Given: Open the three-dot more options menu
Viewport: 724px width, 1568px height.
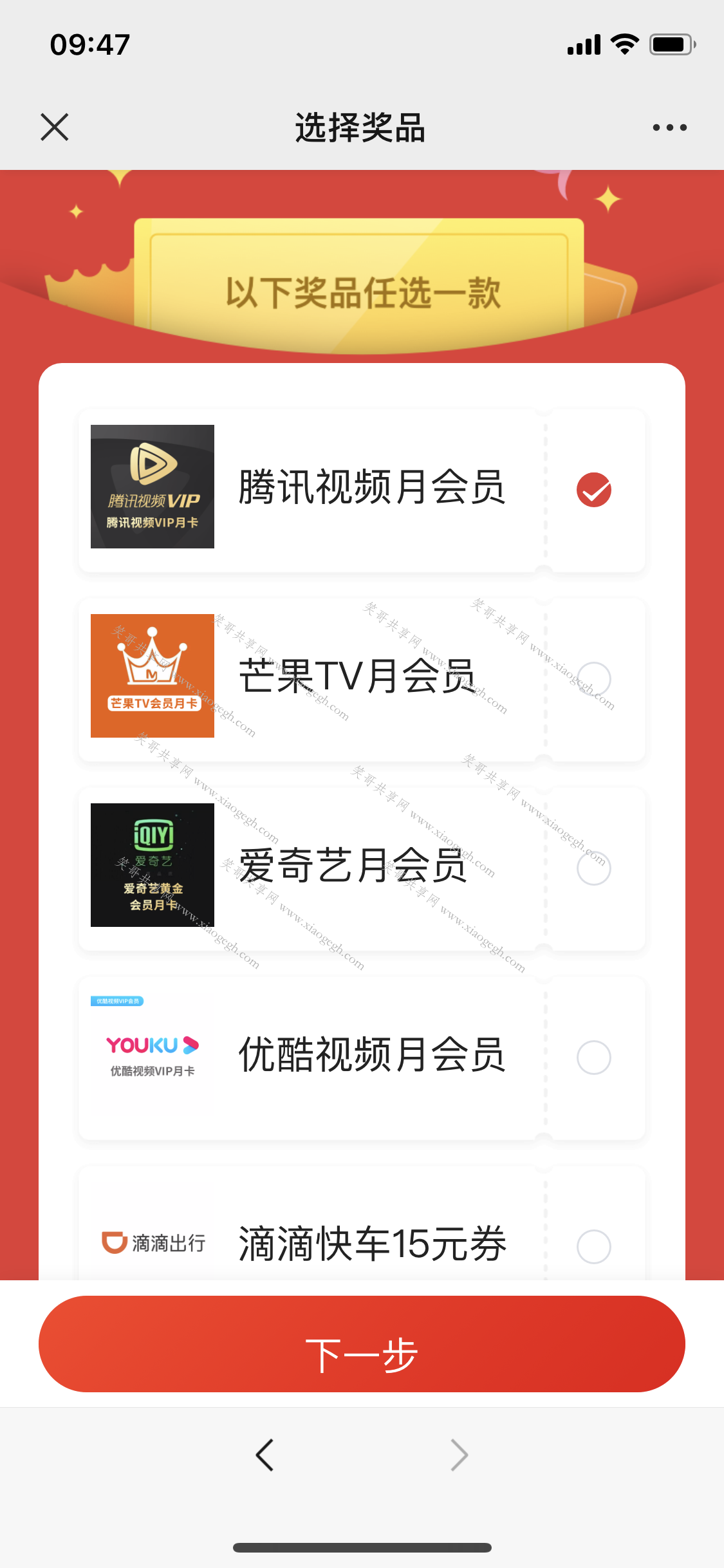Looking at the screenshot, I should click(669, 127).
